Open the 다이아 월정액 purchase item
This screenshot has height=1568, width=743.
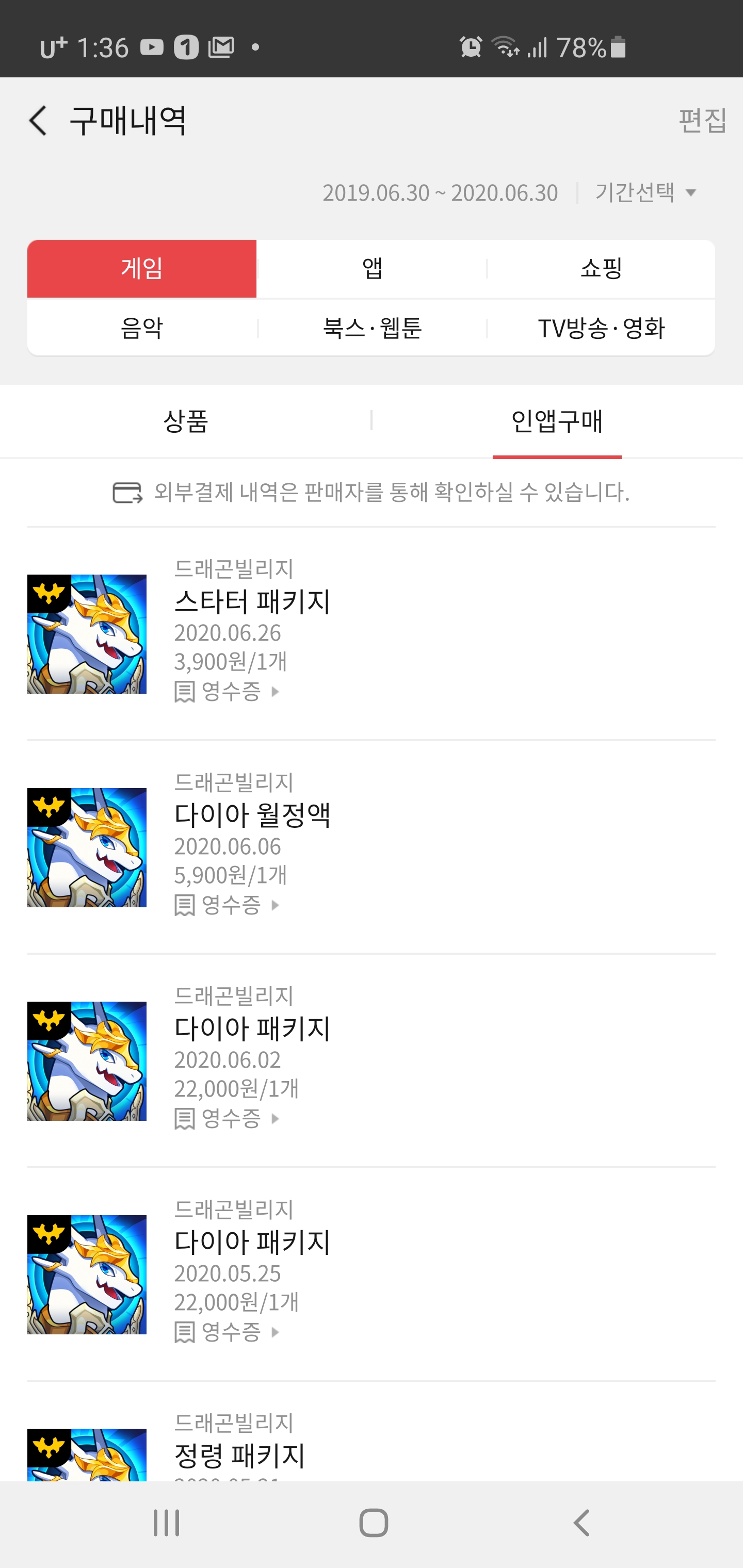coord(252,814)
